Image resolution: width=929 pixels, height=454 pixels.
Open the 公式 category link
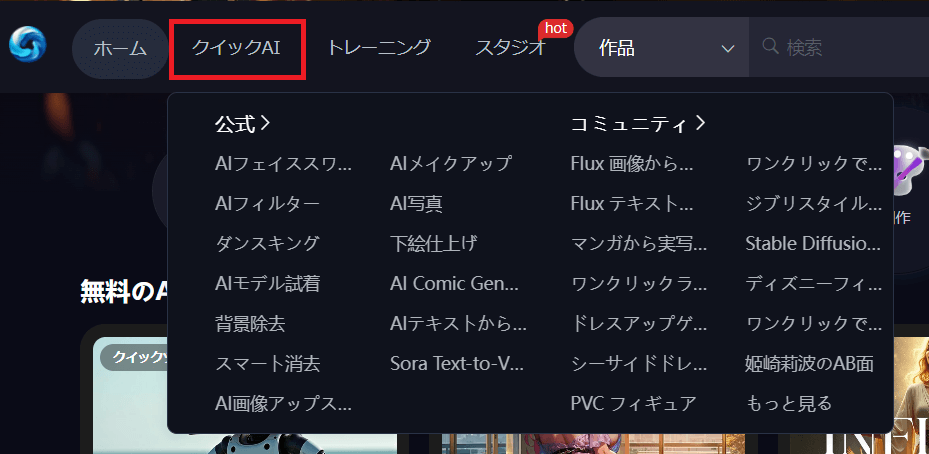point(243,124)
